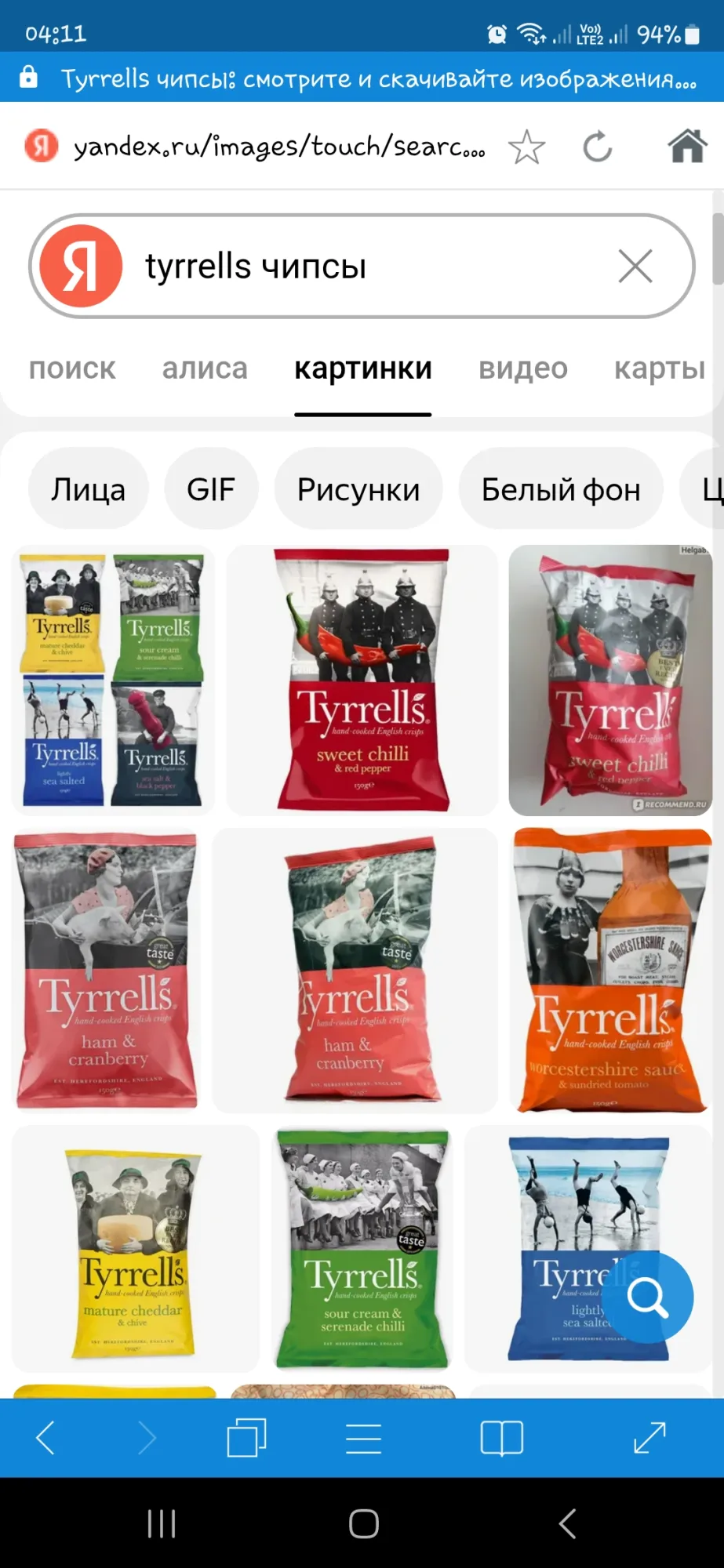
Task: Tap the floating blue search button
Action: click(648, 1298)
